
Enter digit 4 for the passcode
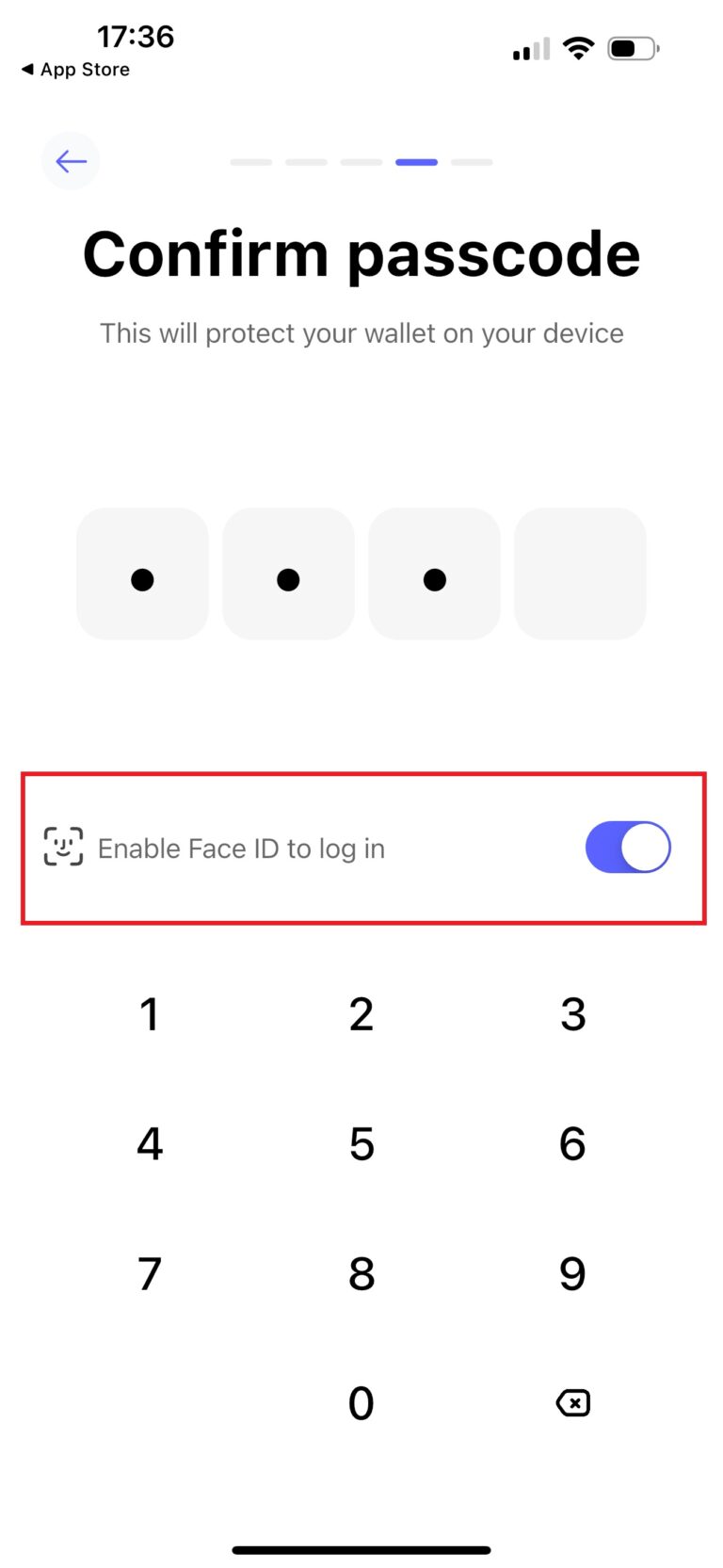click(150, 1144)
